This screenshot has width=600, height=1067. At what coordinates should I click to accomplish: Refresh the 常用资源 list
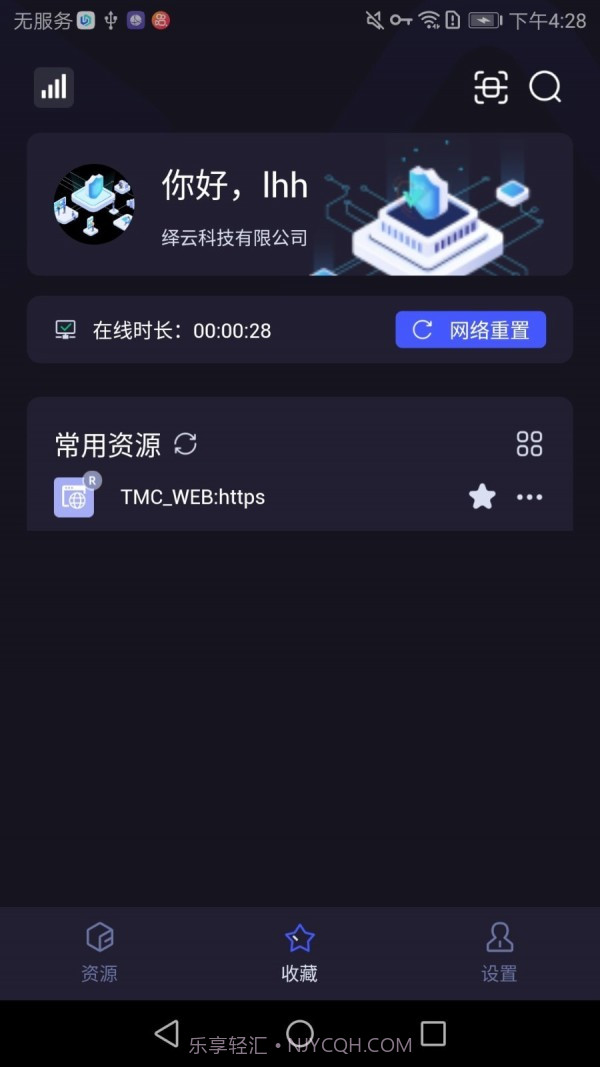point(186,444)
